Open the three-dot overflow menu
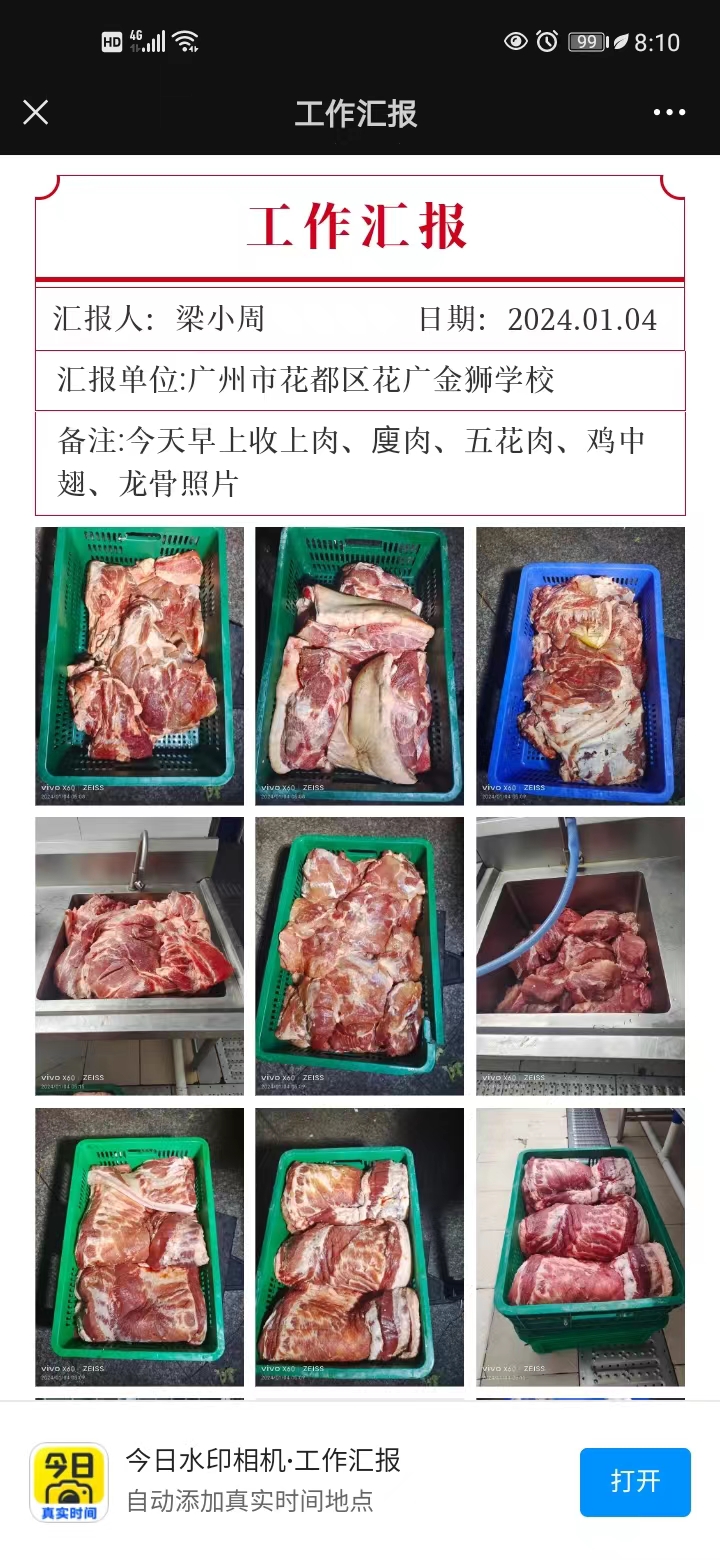This screenshot has width=720, height=1560. [x=669, y=112]
